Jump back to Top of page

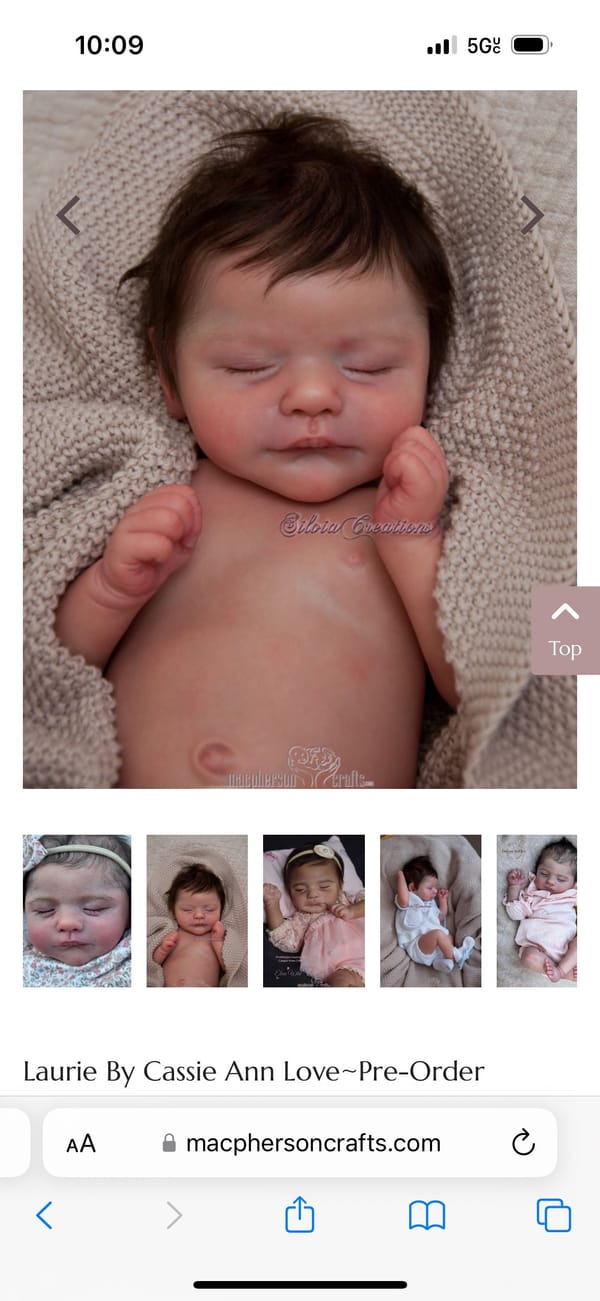tap(565, 630)
